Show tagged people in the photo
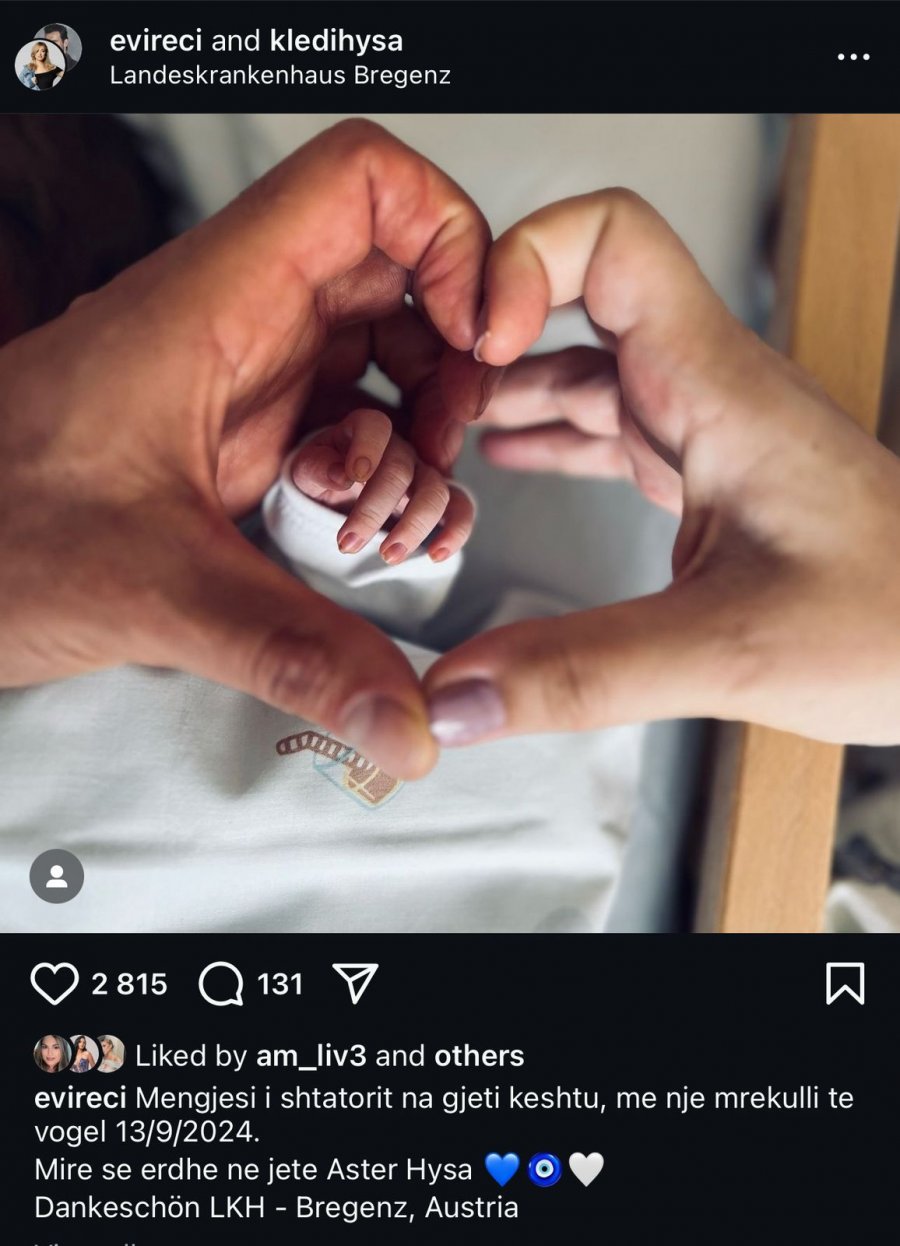This screenshot has height=1246, width=900. point(57,876)
